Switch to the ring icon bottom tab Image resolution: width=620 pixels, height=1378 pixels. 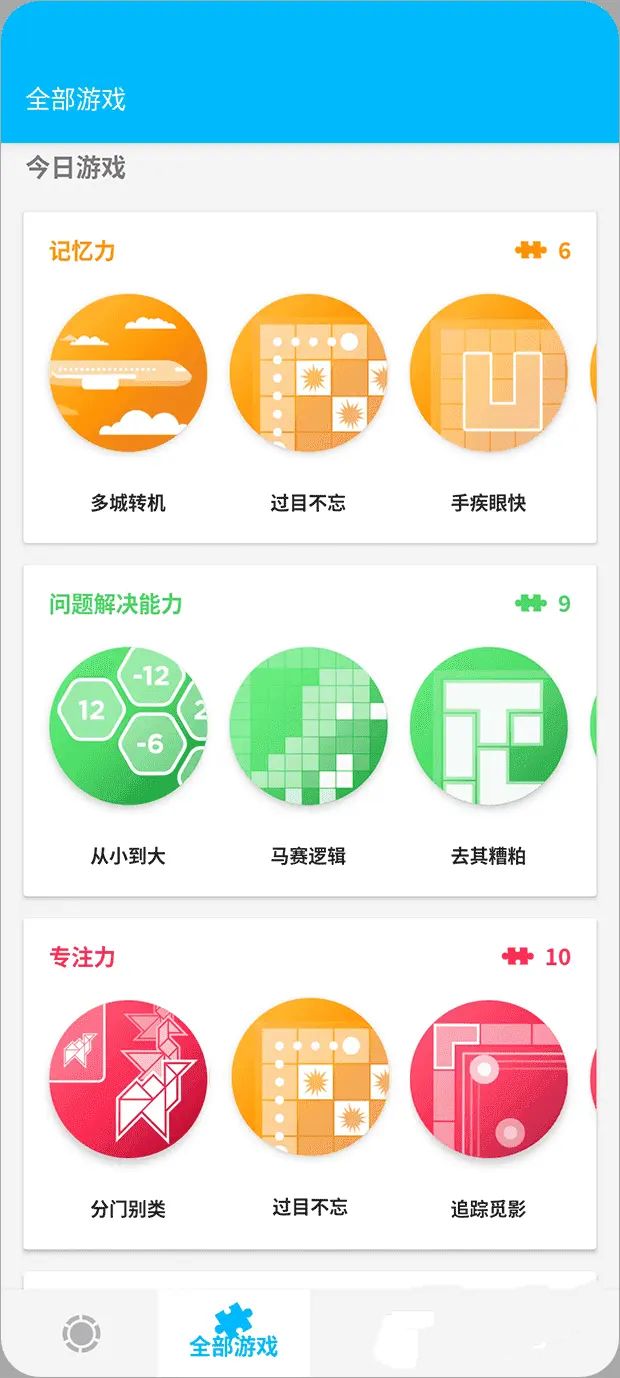click(x=81, y=1334)
